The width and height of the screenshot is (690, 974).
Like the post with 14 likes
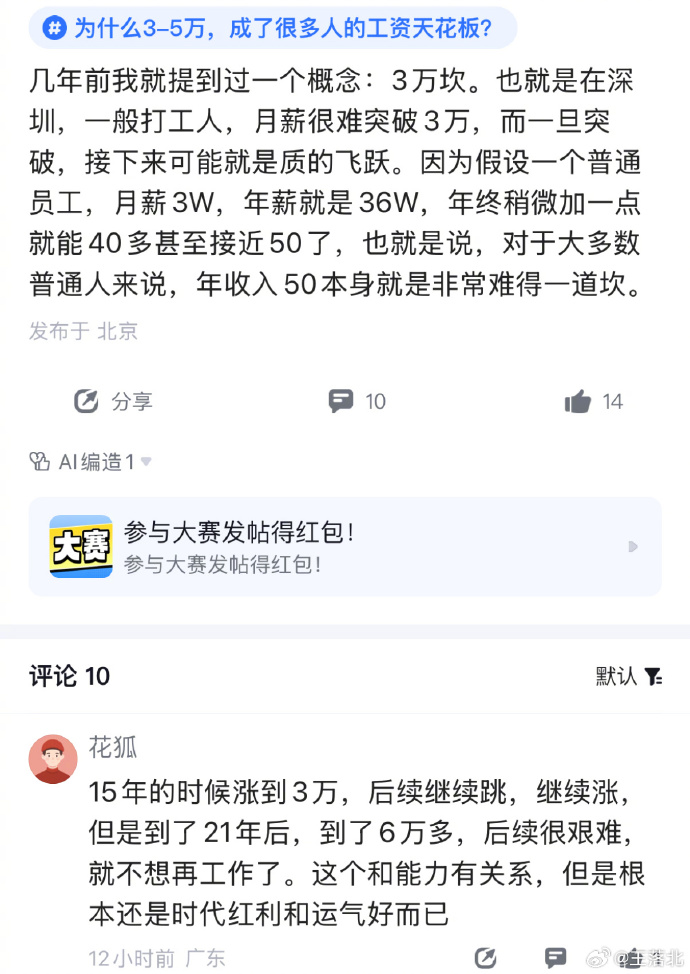[593, 402]
